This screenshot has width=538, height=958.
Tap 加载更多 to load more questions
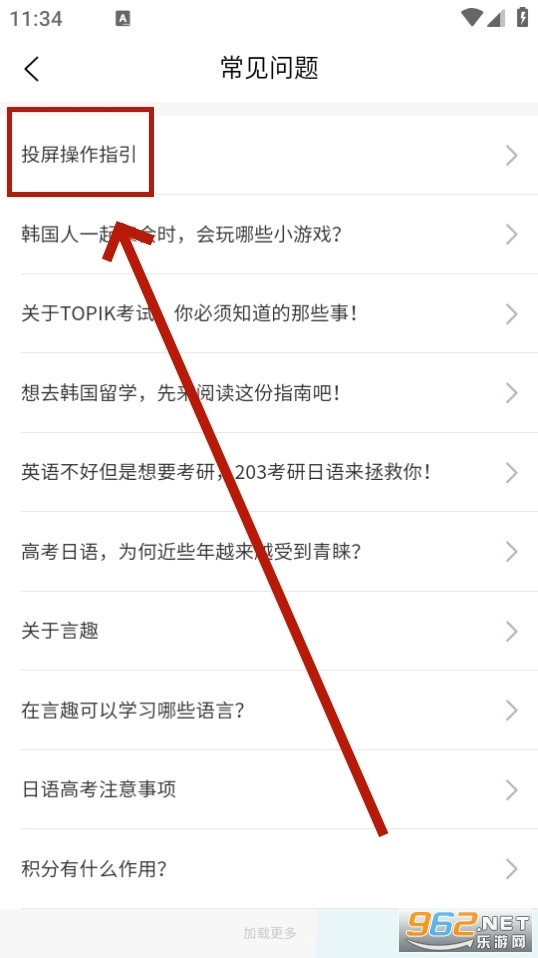pos(269,933)
